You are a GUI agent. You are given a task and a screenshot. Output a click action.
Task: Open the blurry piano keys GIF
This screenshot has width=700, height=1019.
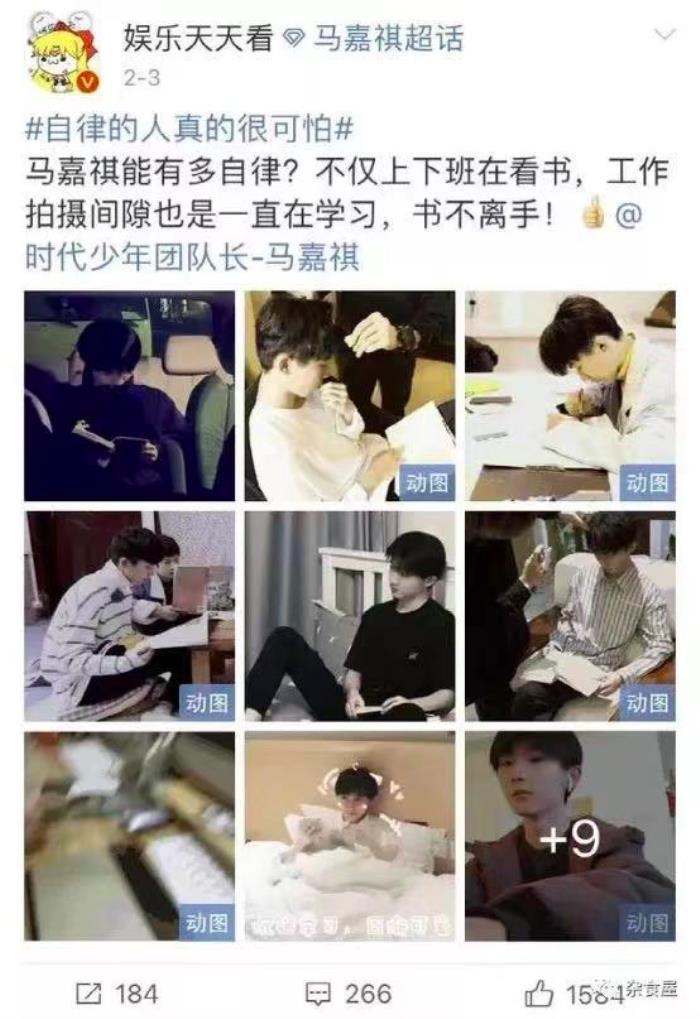pyautogui.click(x=130, y=836)
